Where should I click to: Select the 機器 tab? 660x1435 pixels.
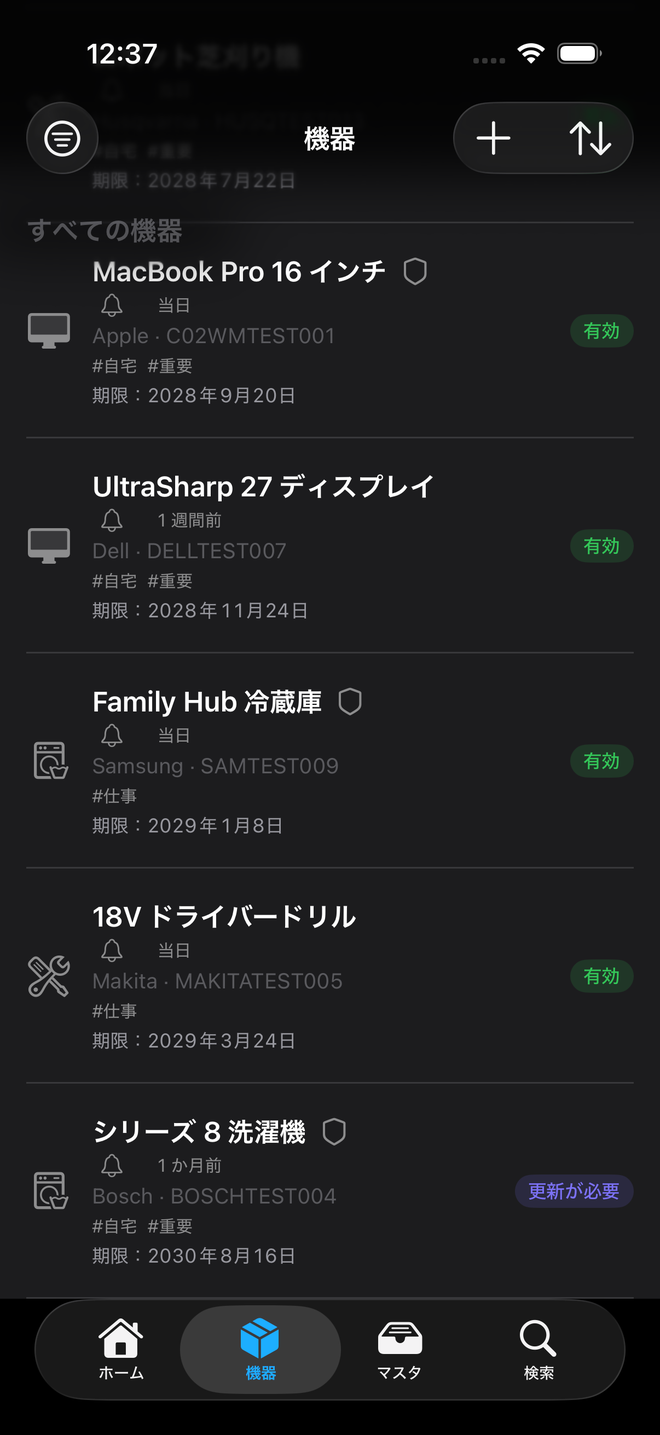coord(260,1350)
